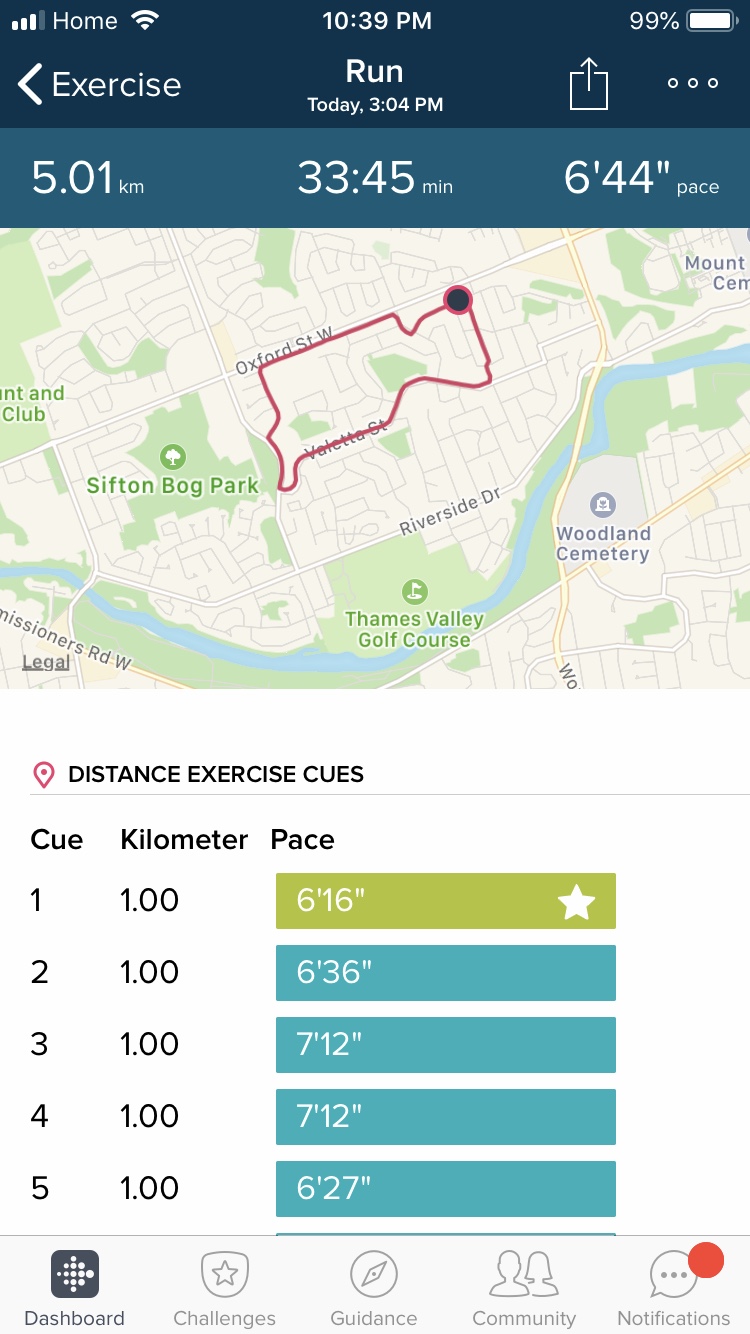Screen dimensions: 750x1334
Task: Open the three-dot overflow menu
Action: 693,84
